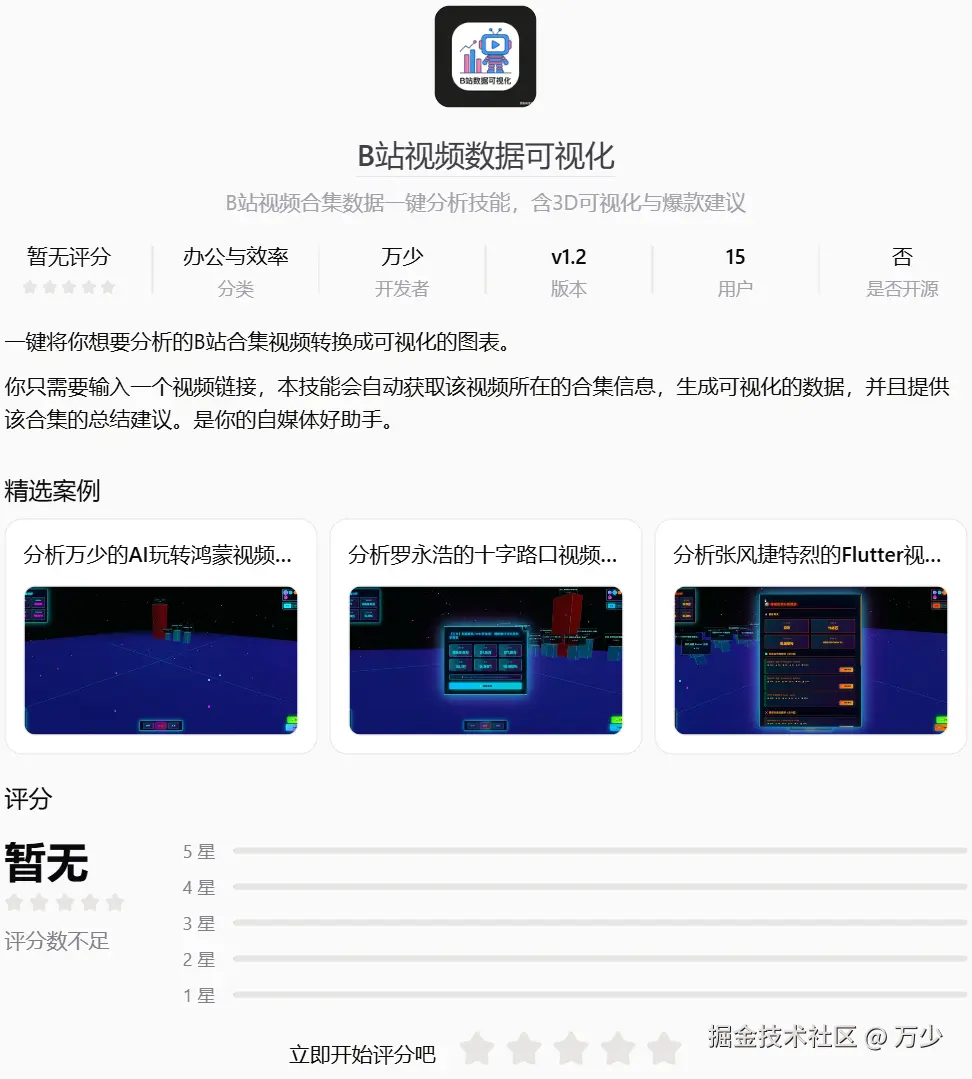Screen dimensions: 972x1079
Task: Open the 分析罗永浩的十字路口视频 case card
Action: tap(485, 636)
